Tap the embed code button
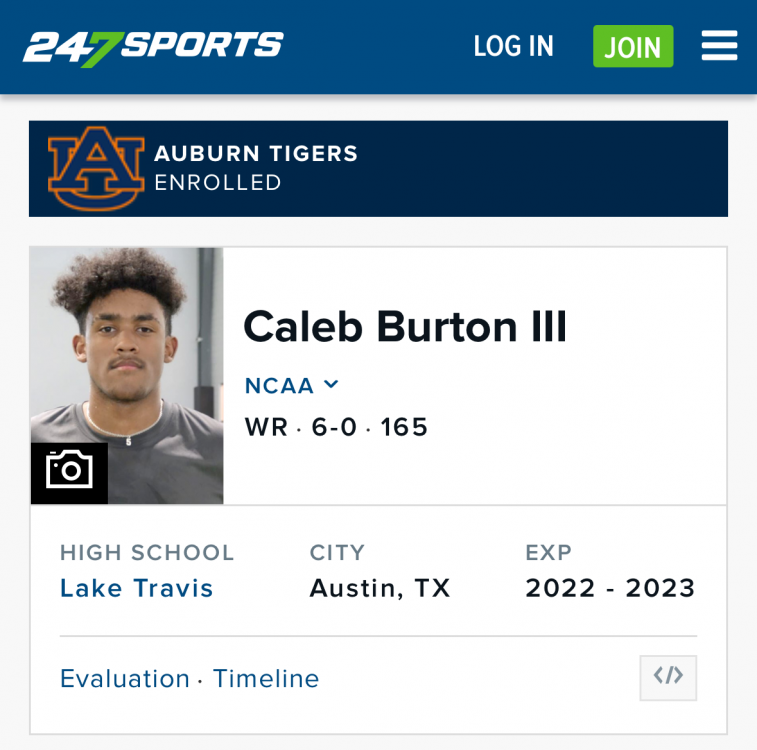This screenshot has height=750, width=757. click(668, 677)
